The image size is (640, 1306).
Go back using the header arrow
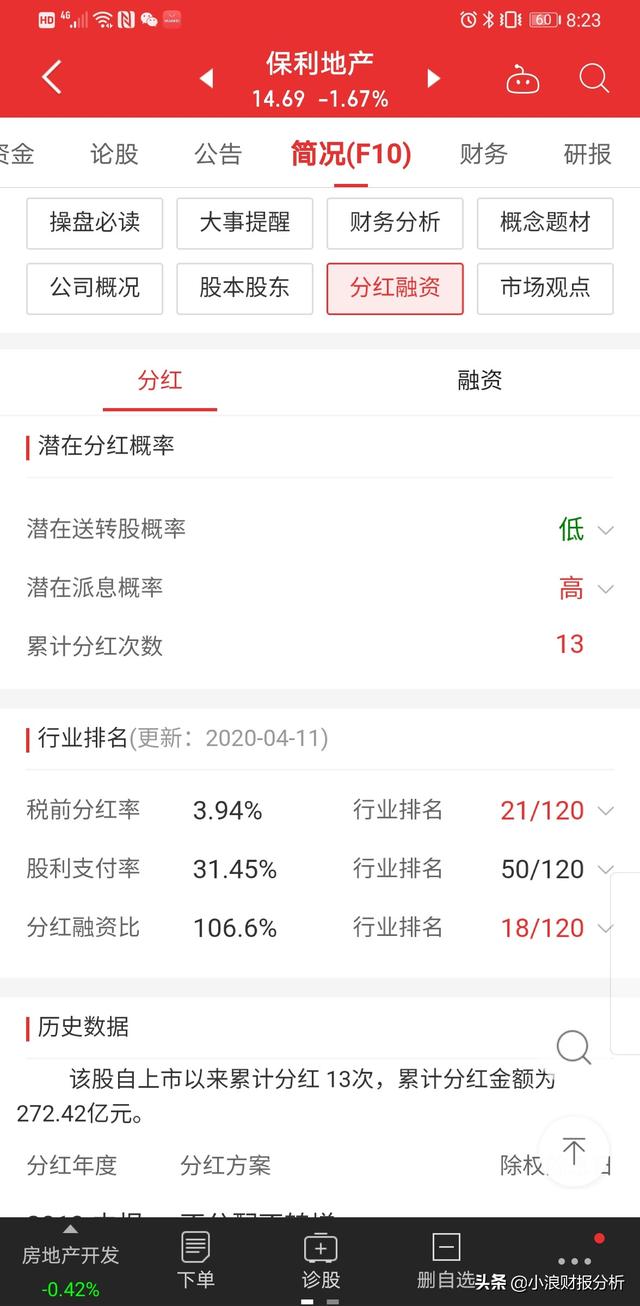(x=52, y=77)
